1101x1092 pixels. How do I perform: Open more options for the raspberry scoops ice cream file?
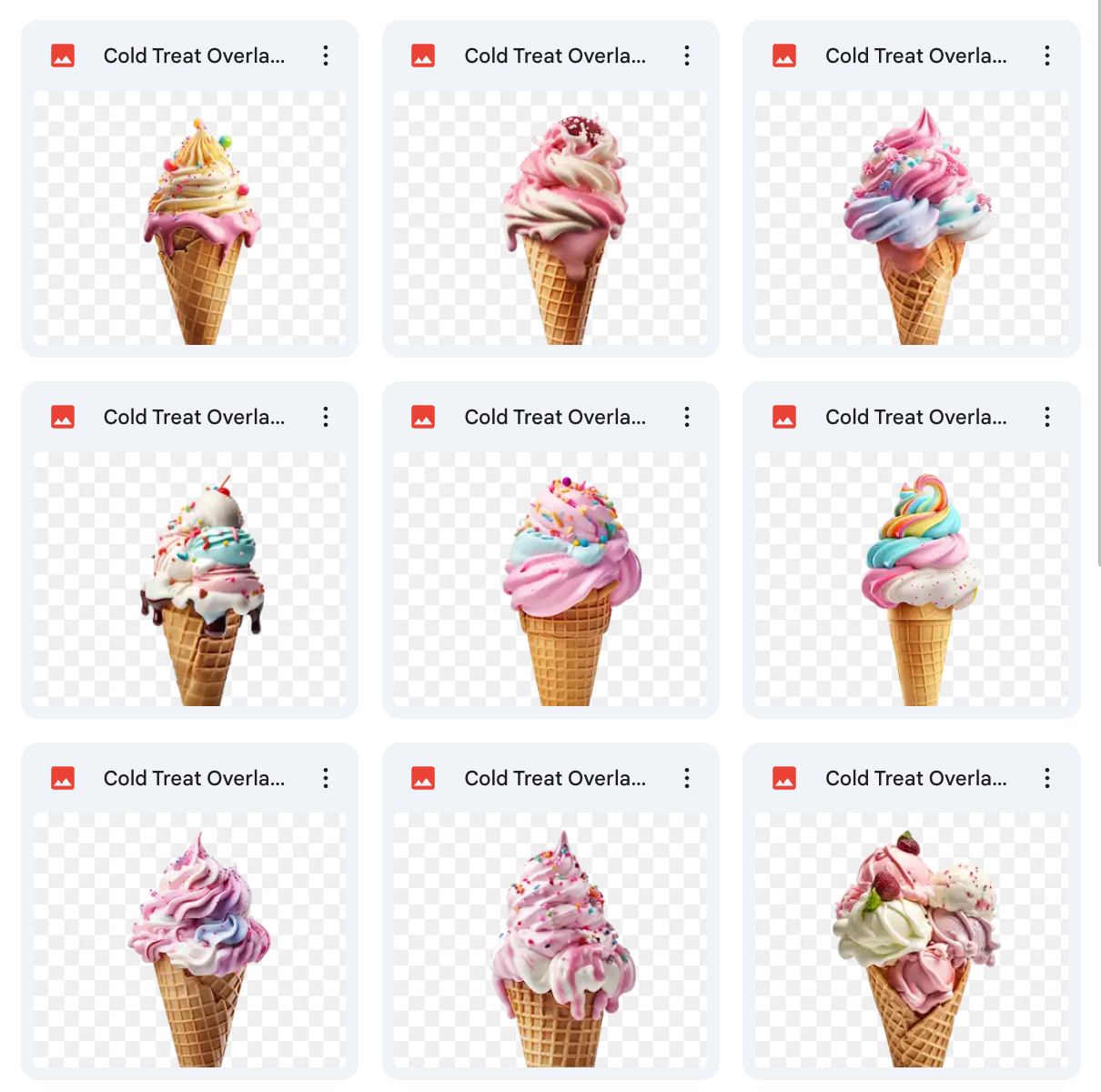(x=1047, y=778)
